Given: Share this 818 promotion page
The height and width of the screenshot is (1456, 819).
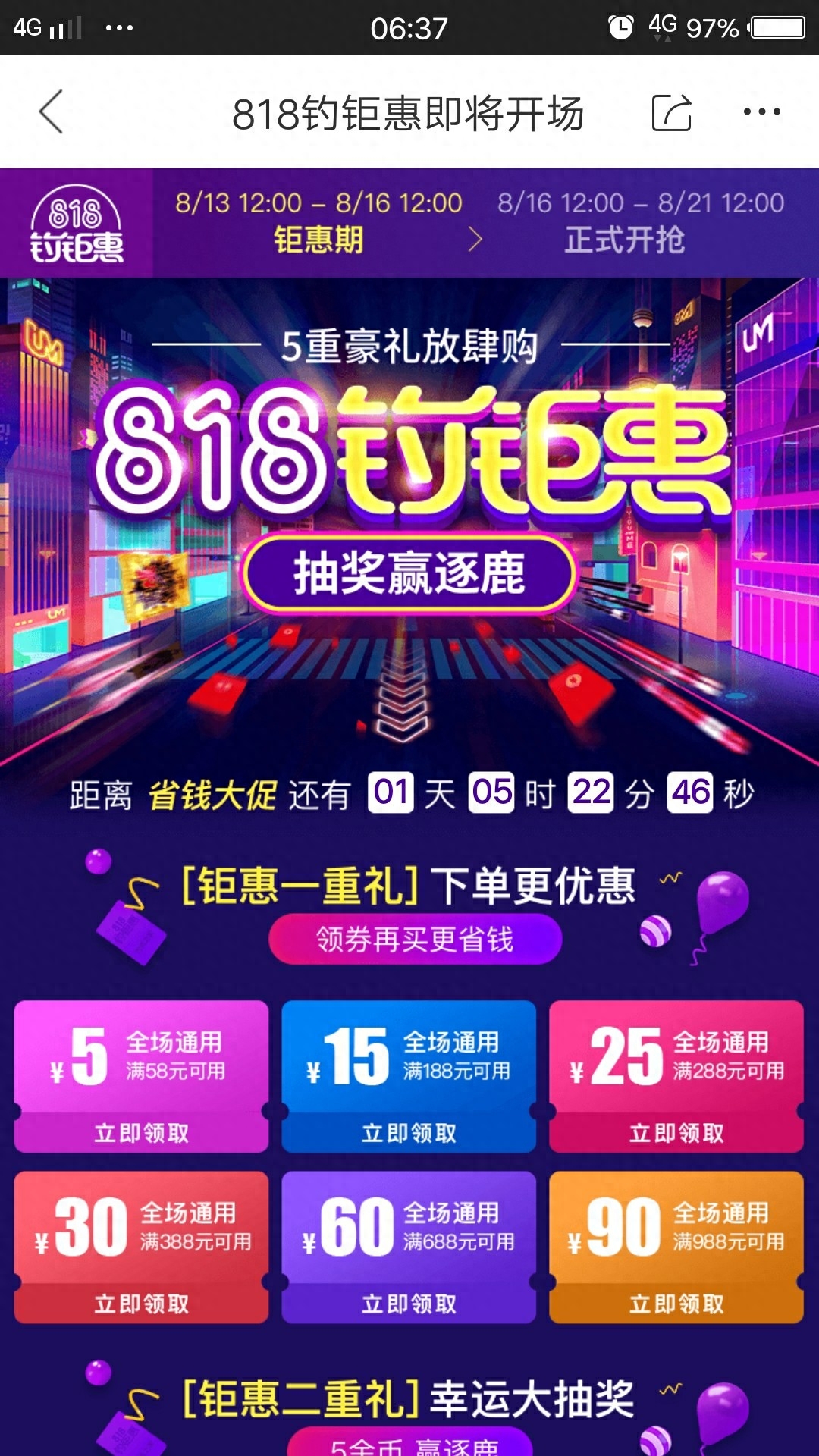Looking at the screenshot, I should [672, 112].
